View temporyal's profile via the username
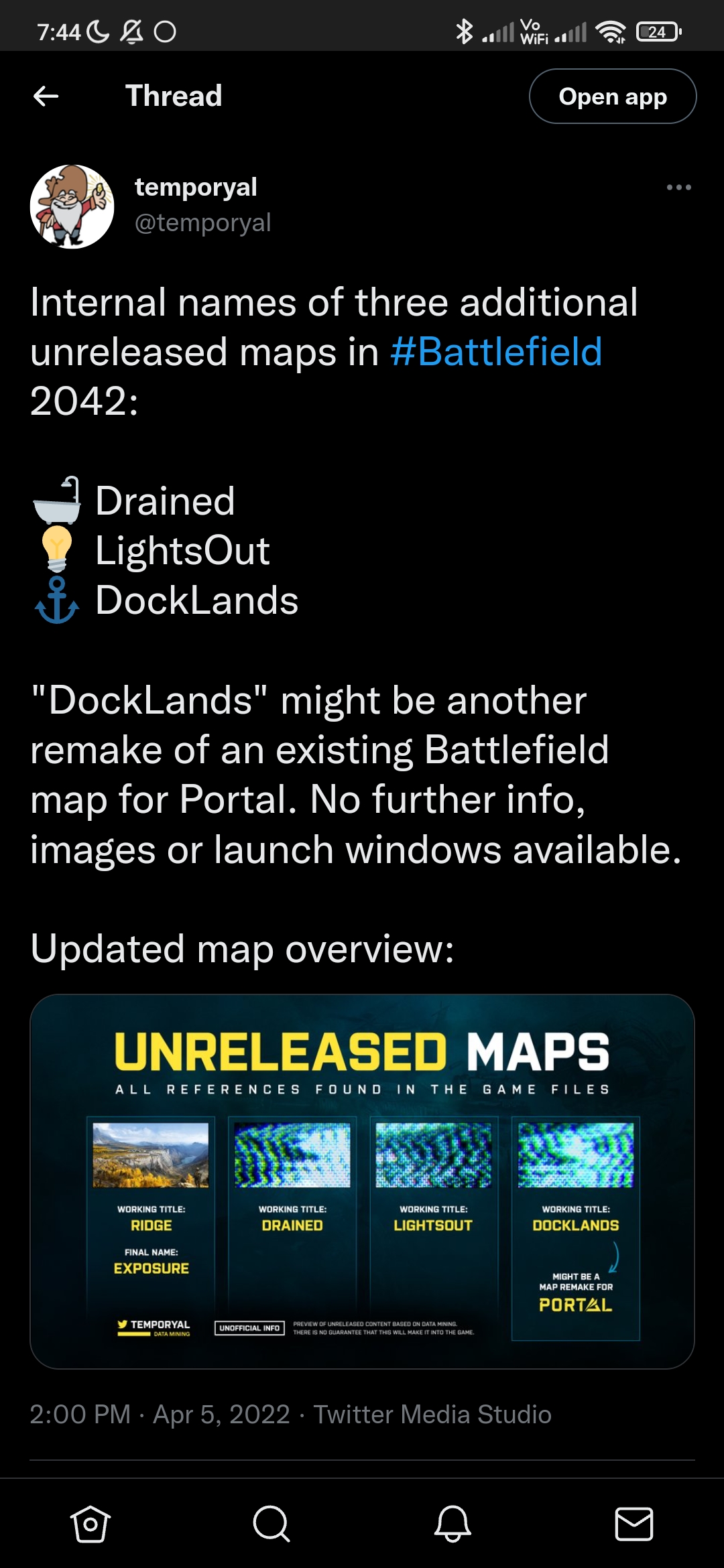This screenshot has width=724, height=1568. pos(196,188)
